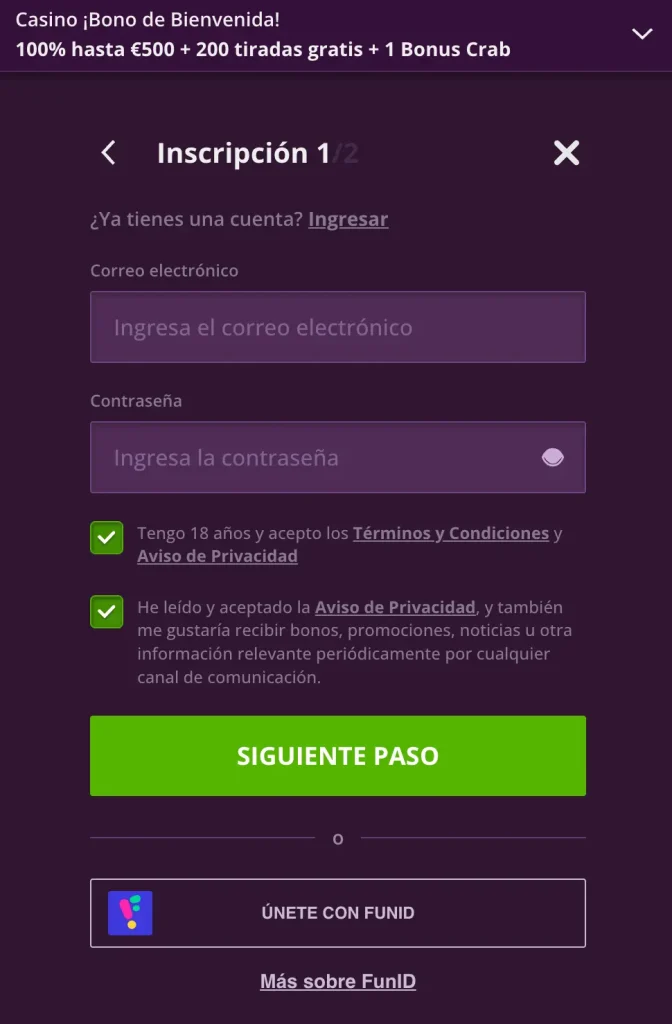Open Aviso de Privacidad in marketing consent
Image resolution: width=672 pixels, height=1024 pixels.
tap(395, 607)
